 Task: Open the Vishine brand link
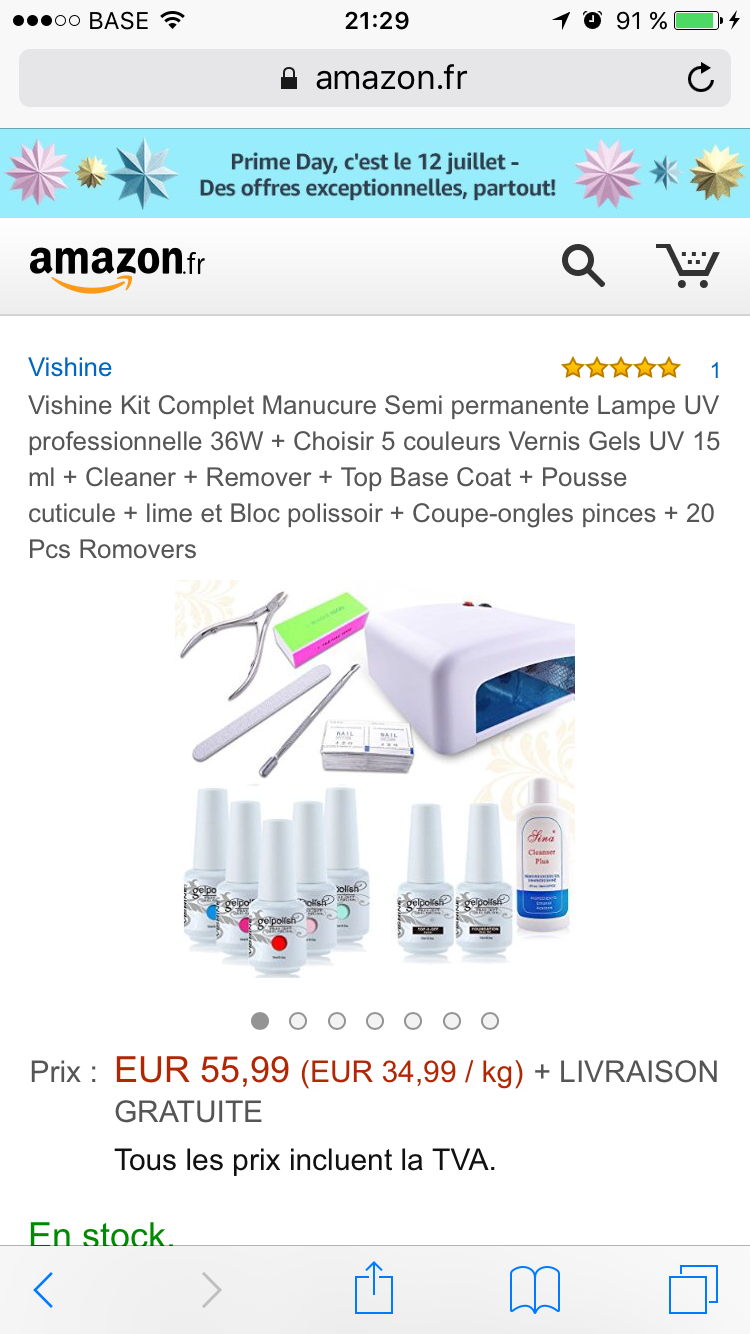coord(70,367)
